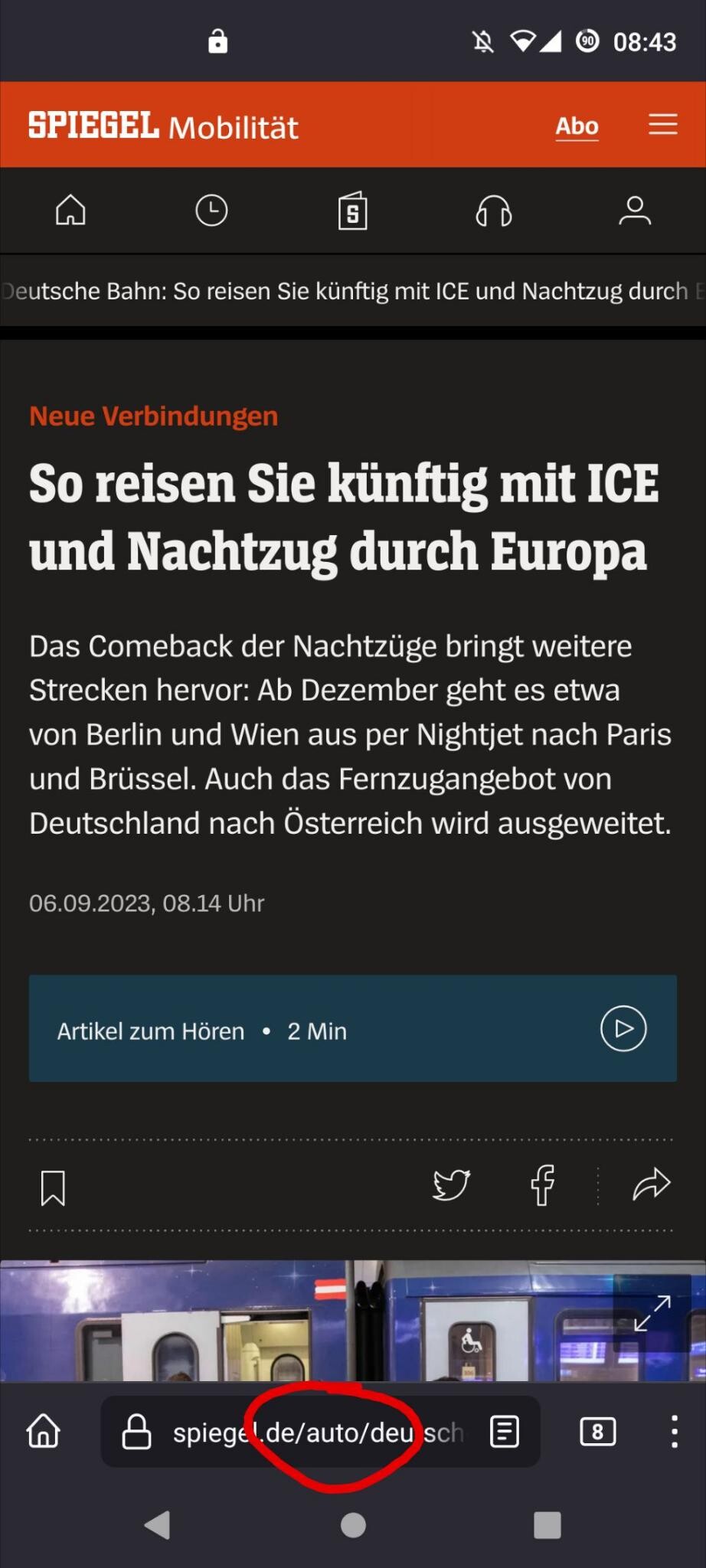Play the Artikel zum Hören audio
The width and height of the screenshot is (706, 1568).
click(623, 1028)
